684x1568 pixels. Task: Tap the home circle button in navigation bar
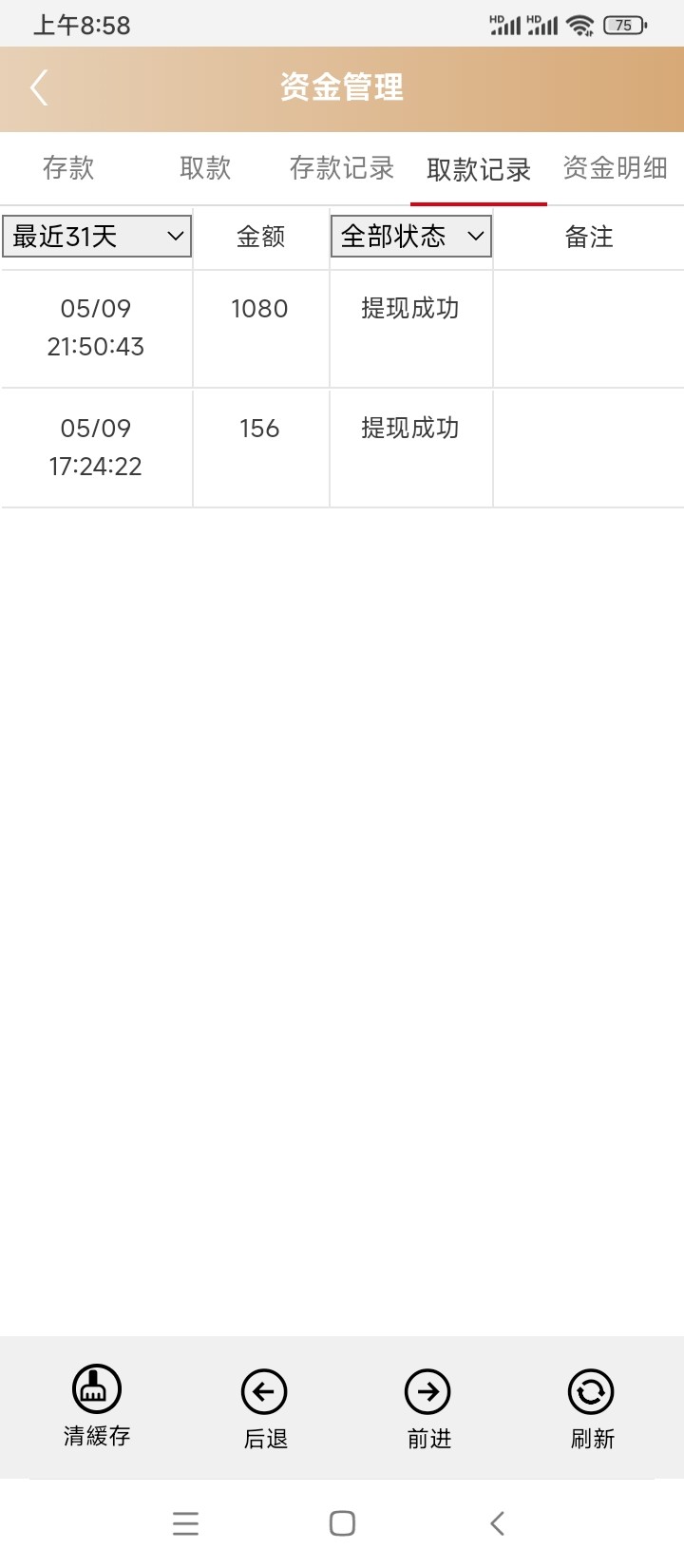point(340,1522)
